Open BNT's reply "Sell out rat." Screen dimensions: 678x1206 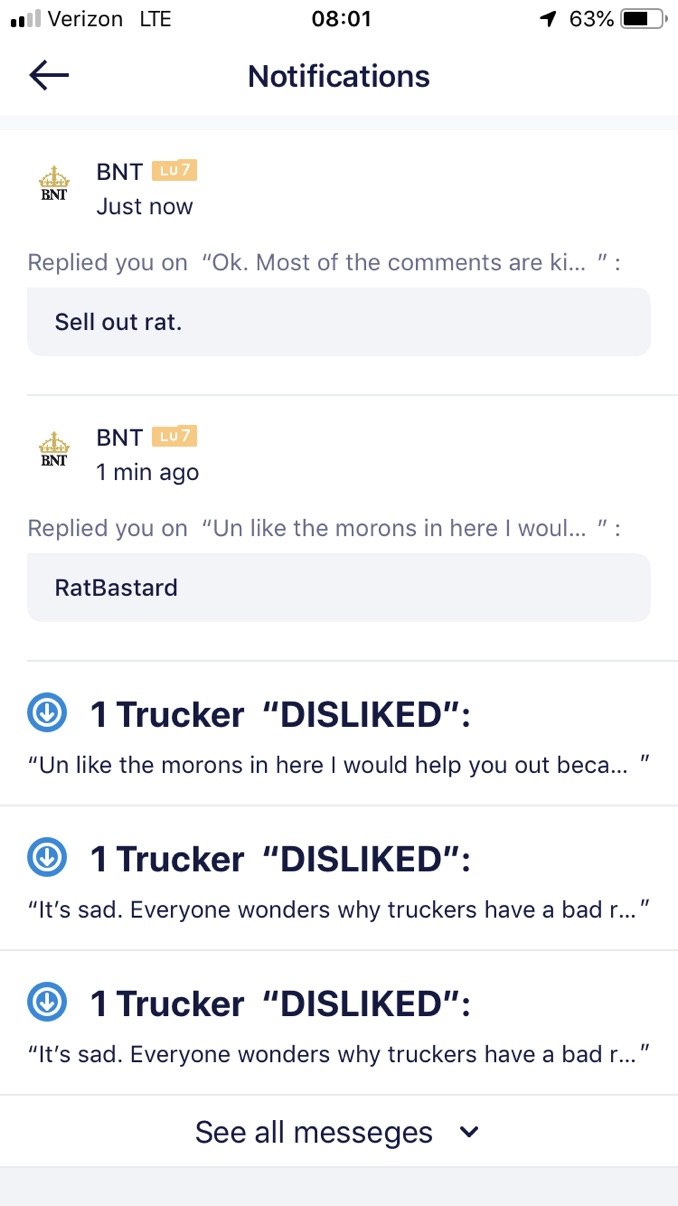[x=338, y=323]
